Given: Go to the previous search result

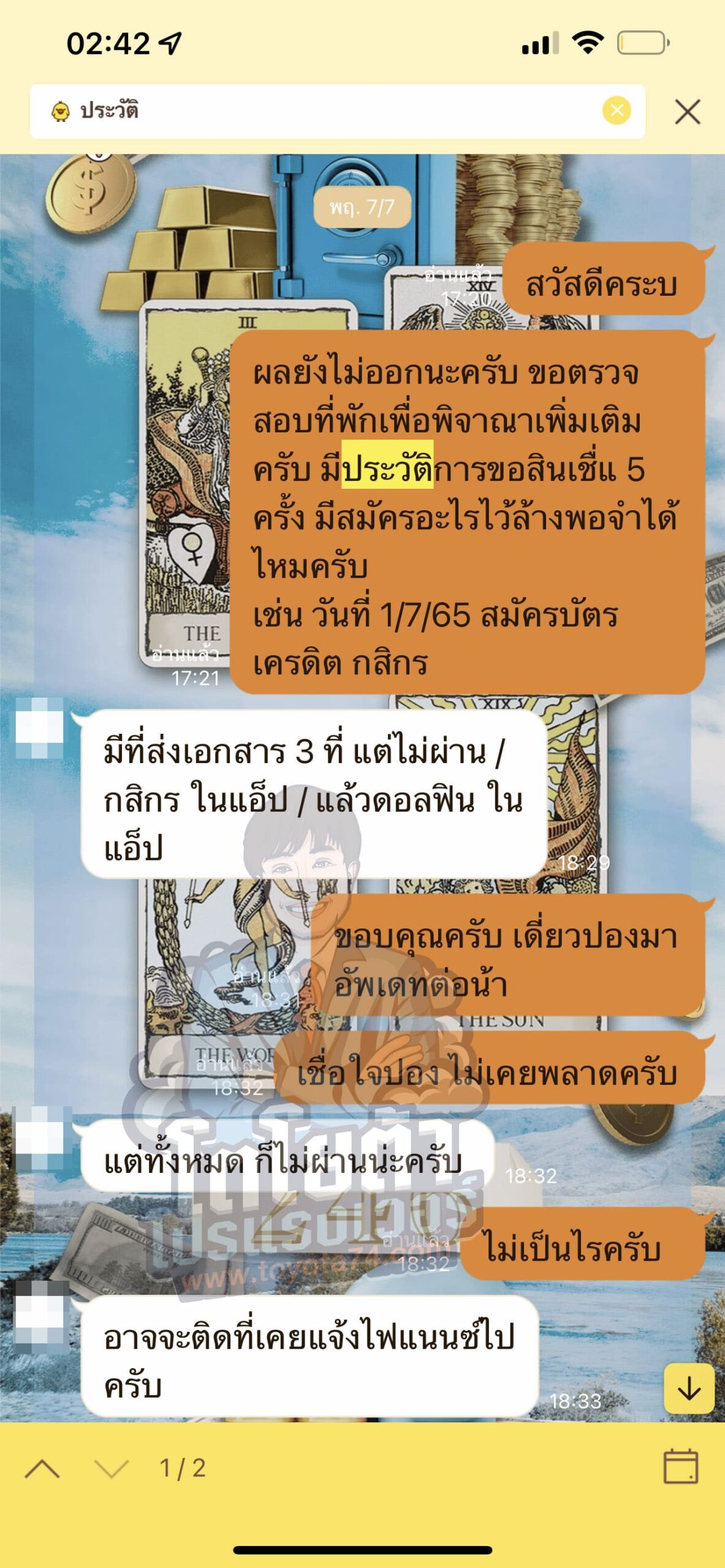Looking at the screenshot, I should click(42, 1469).
